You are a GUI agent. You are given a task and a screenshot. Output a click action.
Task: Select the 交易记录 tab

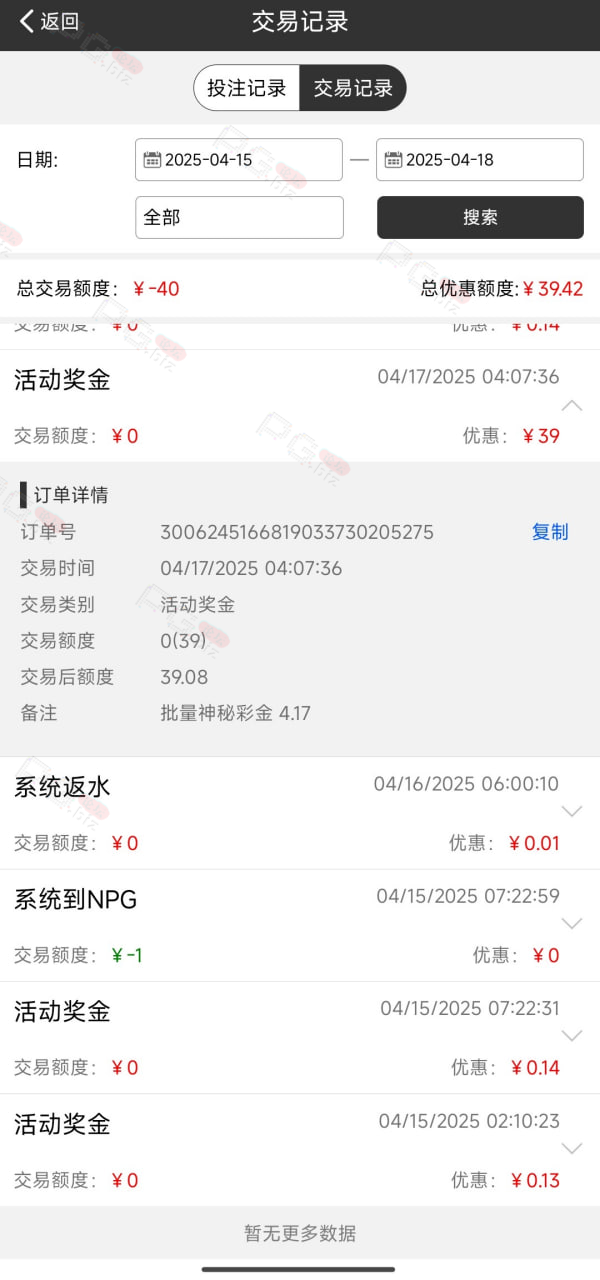click(353, 88)
